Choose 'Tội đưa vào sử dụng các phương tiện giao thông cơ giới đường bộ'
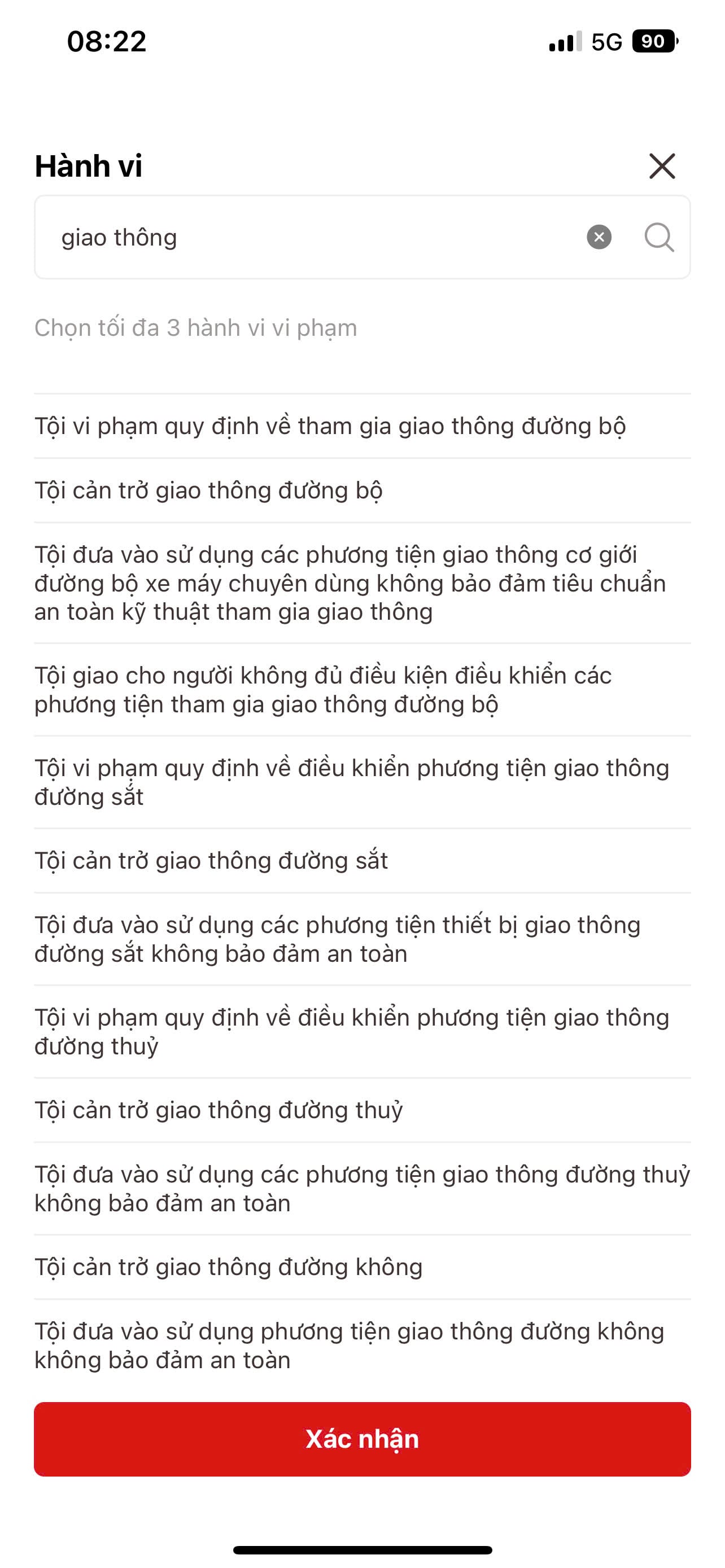The image size is (725, 1568). pyautogui.click(x=362, y=583)
